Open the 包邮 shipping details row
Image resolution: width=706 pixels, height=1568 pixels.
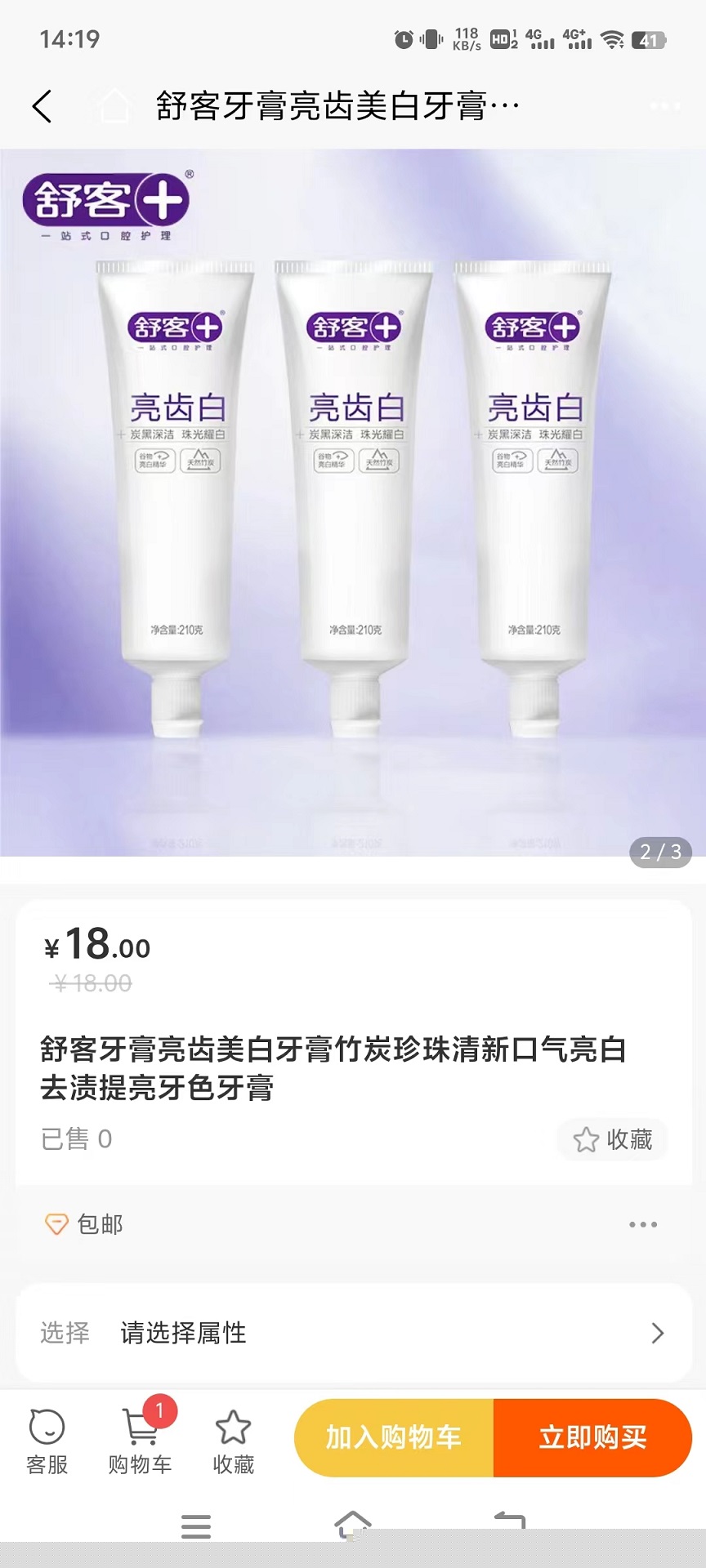pos(353,1224)
